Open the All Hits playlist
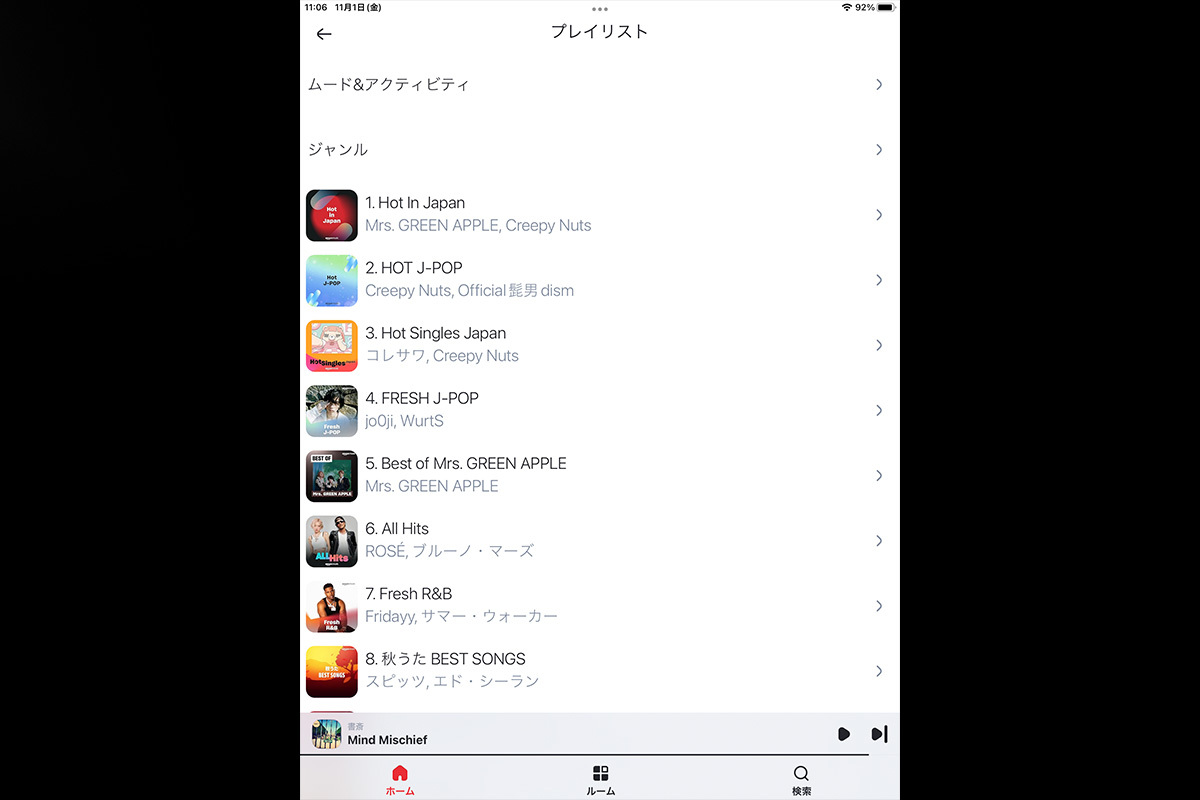The height and width of the screenshot is (800, 1200). [598, 540]
